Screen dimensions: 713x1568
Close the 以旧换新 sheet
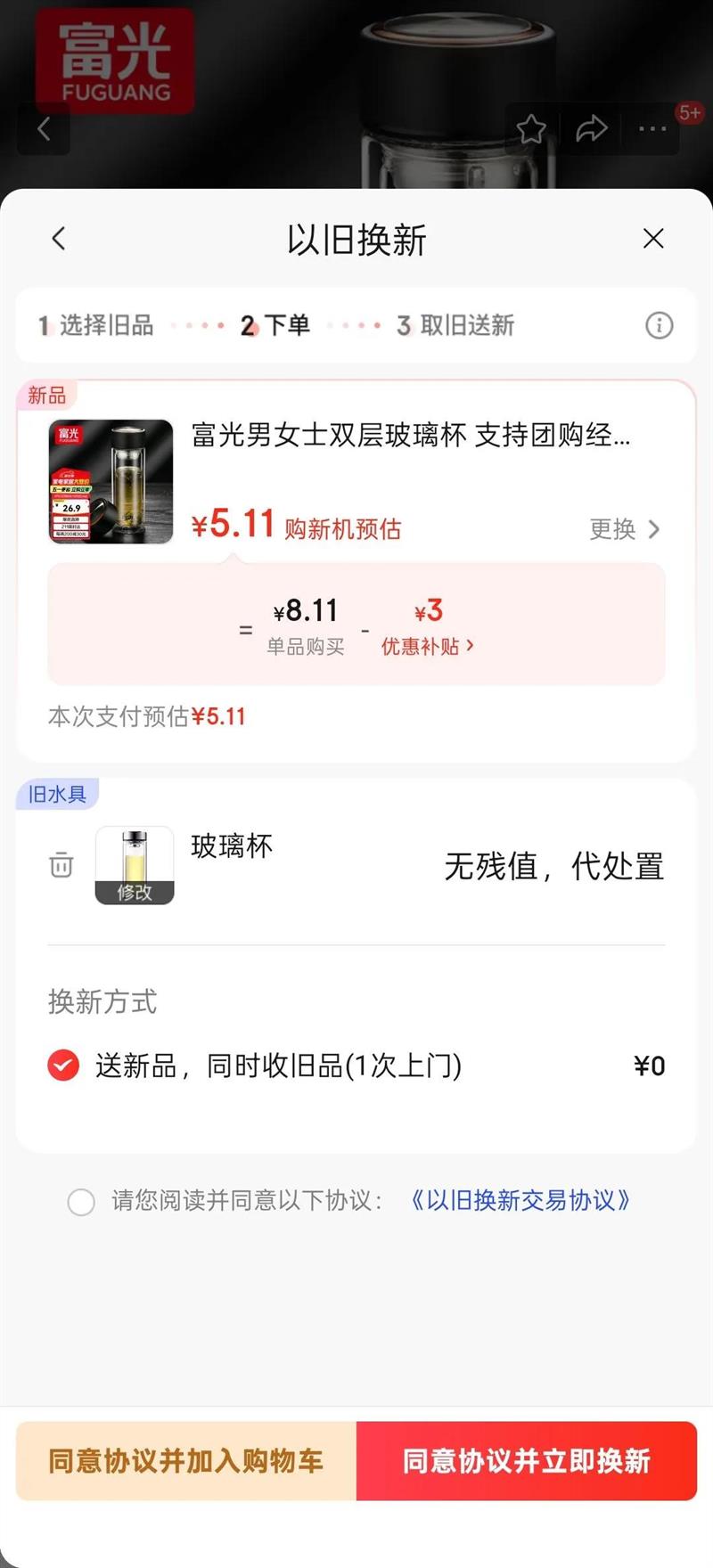(653, 239)
